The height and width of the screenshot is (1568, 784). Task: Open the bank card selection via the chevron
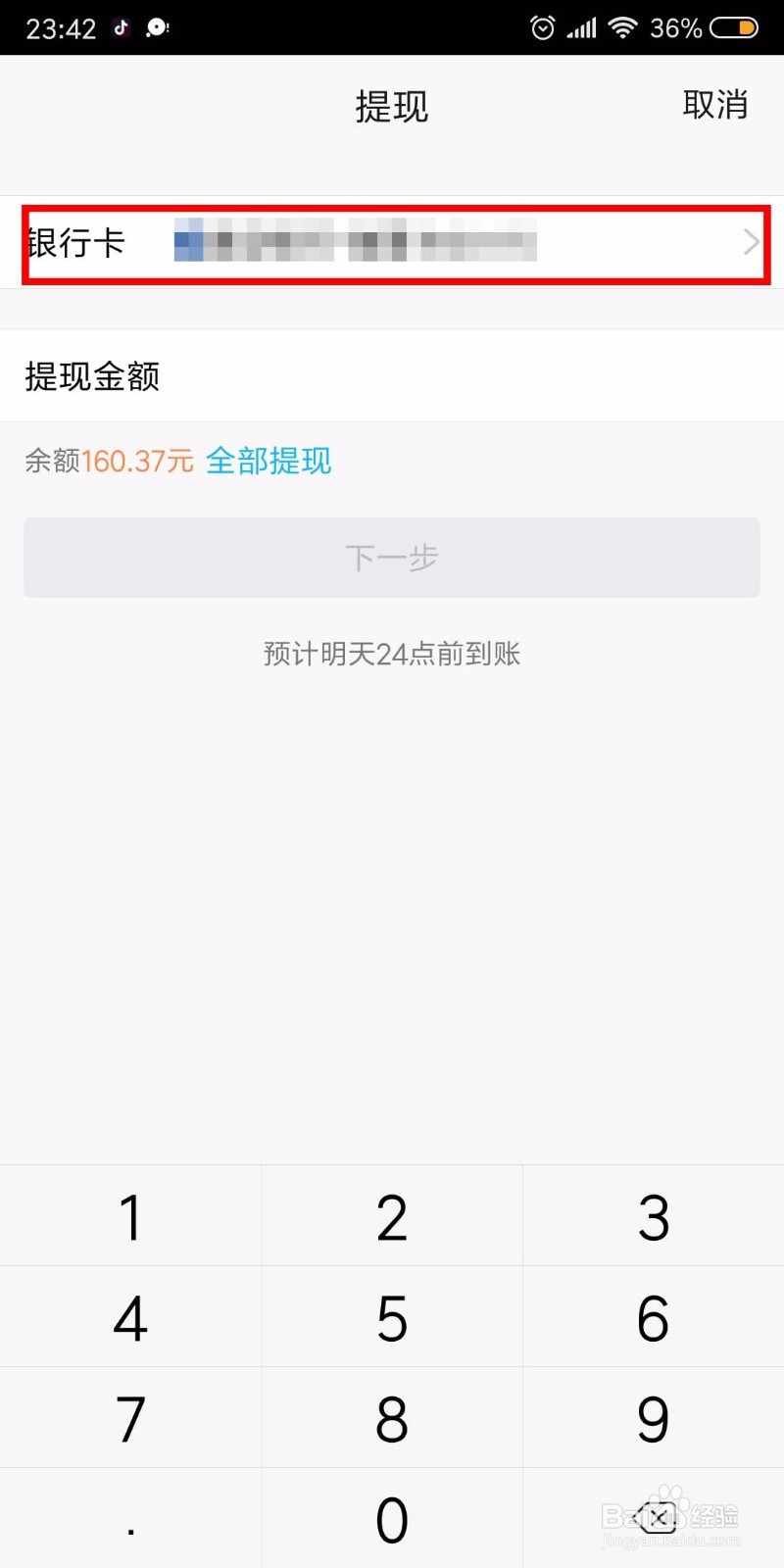[751, 242]
